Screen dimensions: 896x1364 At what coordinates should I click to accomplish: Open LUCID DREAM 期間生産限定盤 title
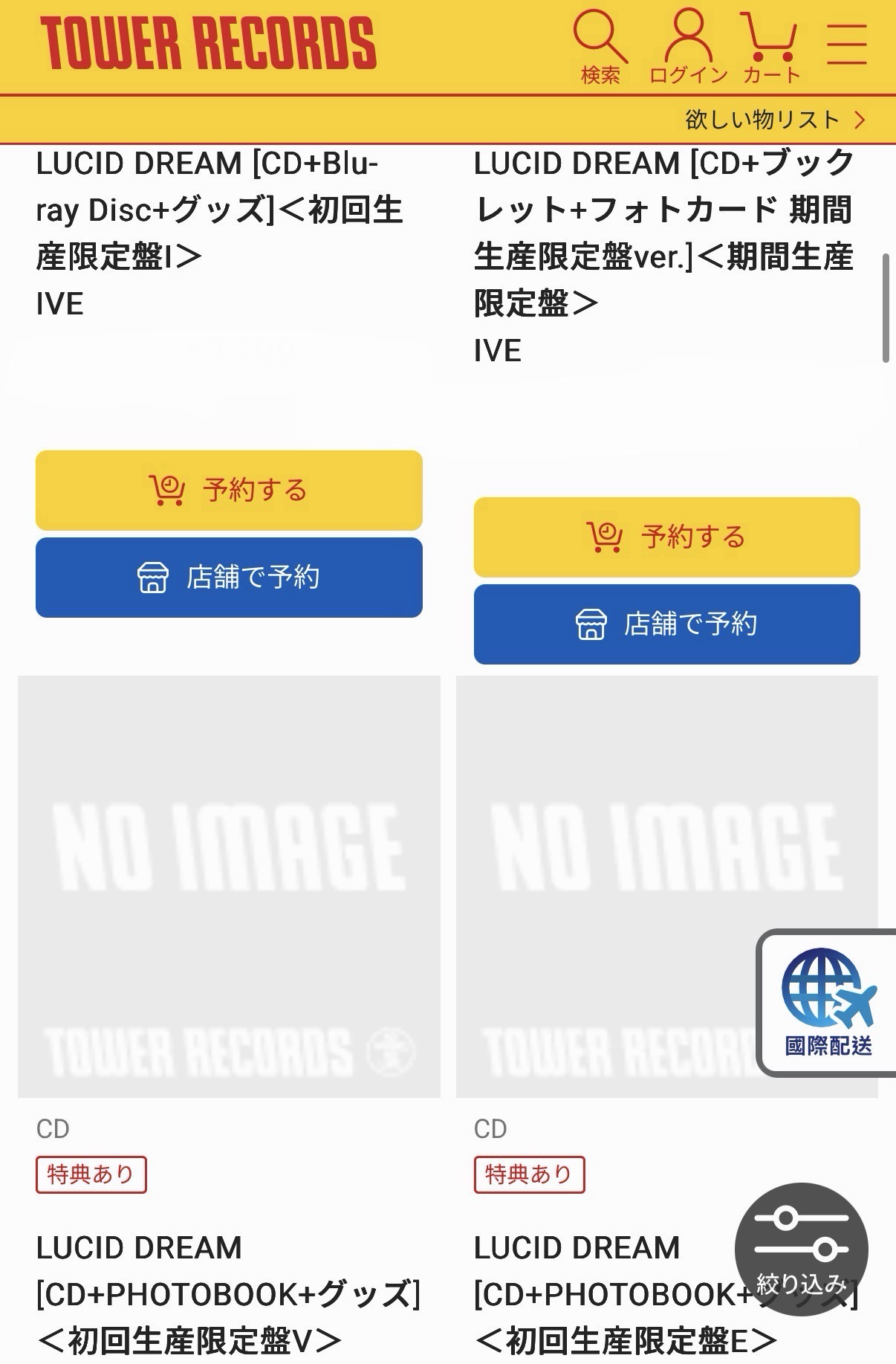click(x=663, y=233)
